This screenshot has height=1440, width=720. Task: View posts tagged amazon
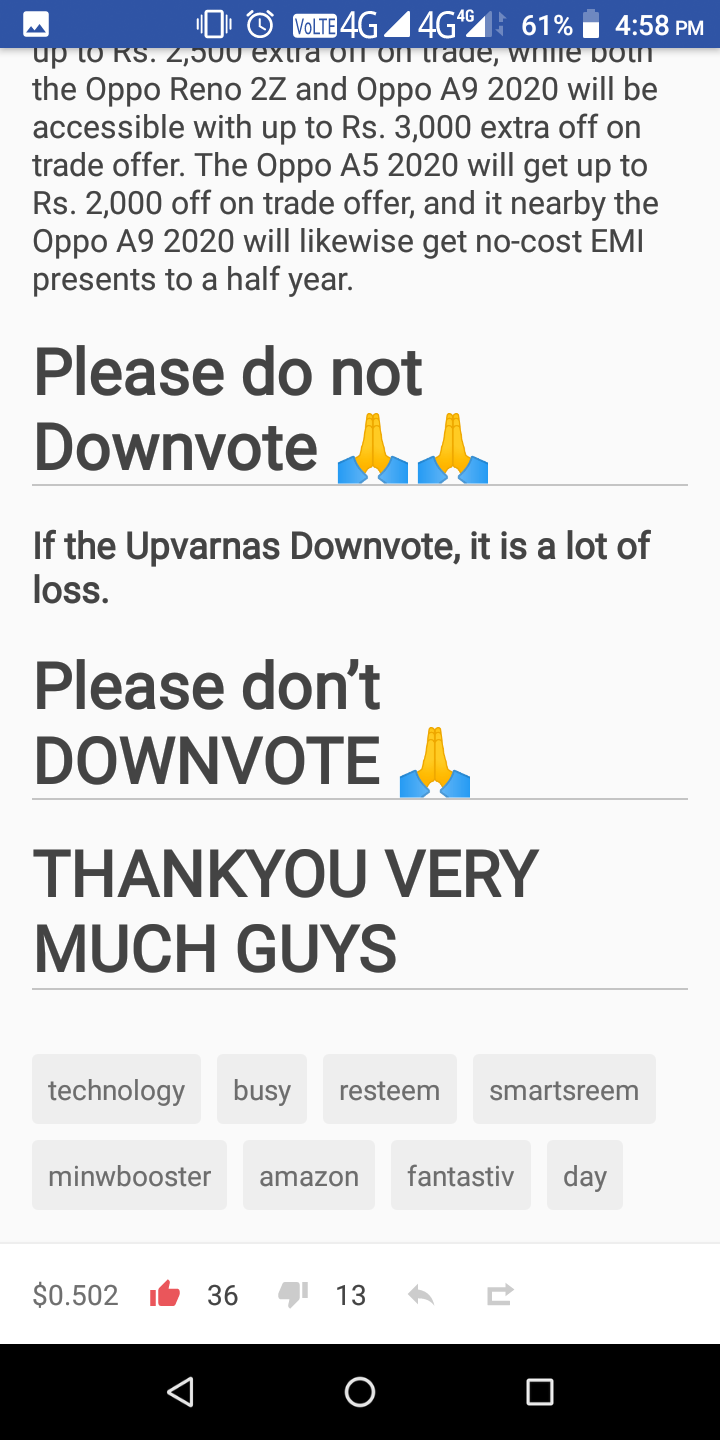coord(309,1175)
